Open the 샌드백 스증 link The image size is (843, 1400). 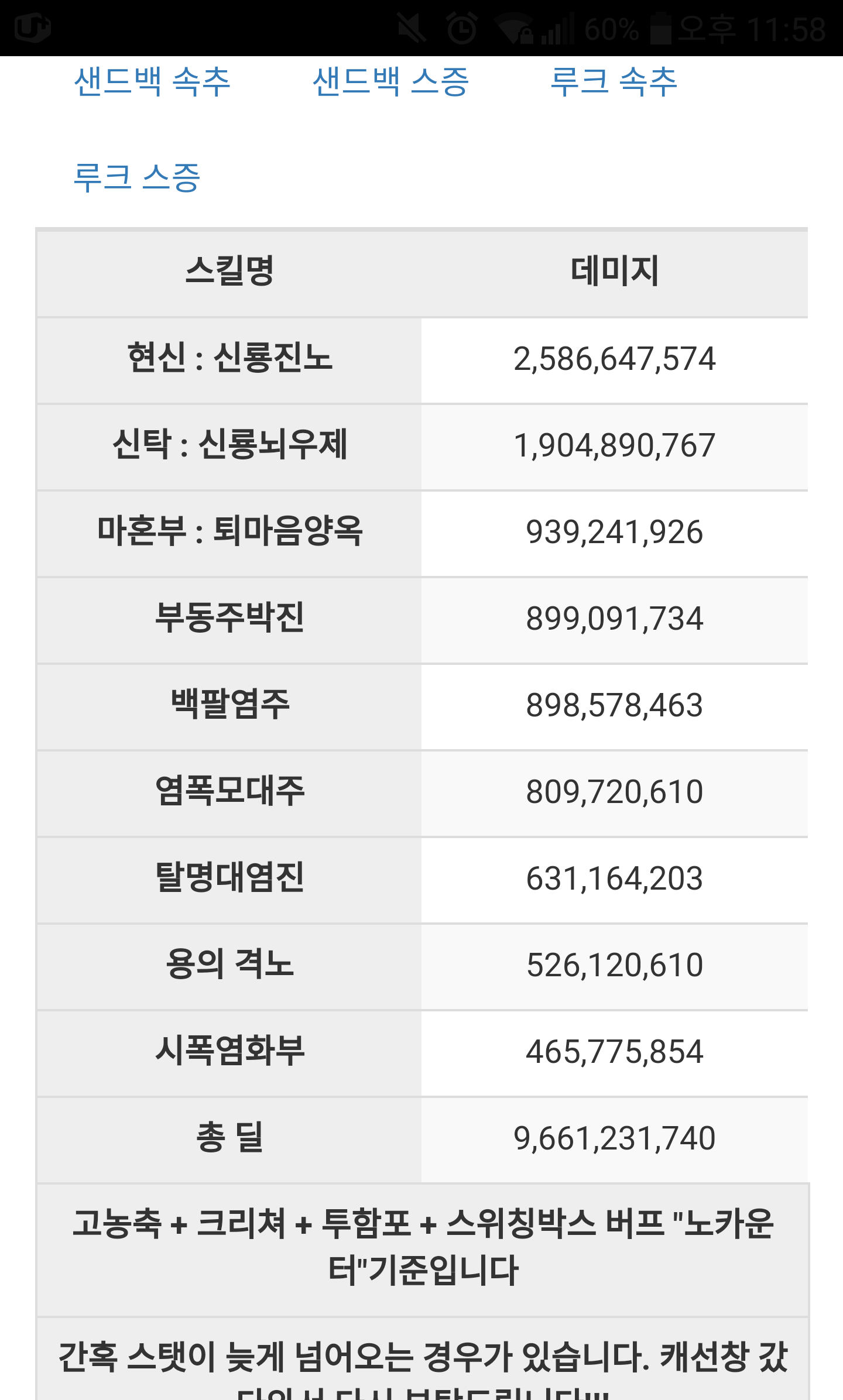390,81
